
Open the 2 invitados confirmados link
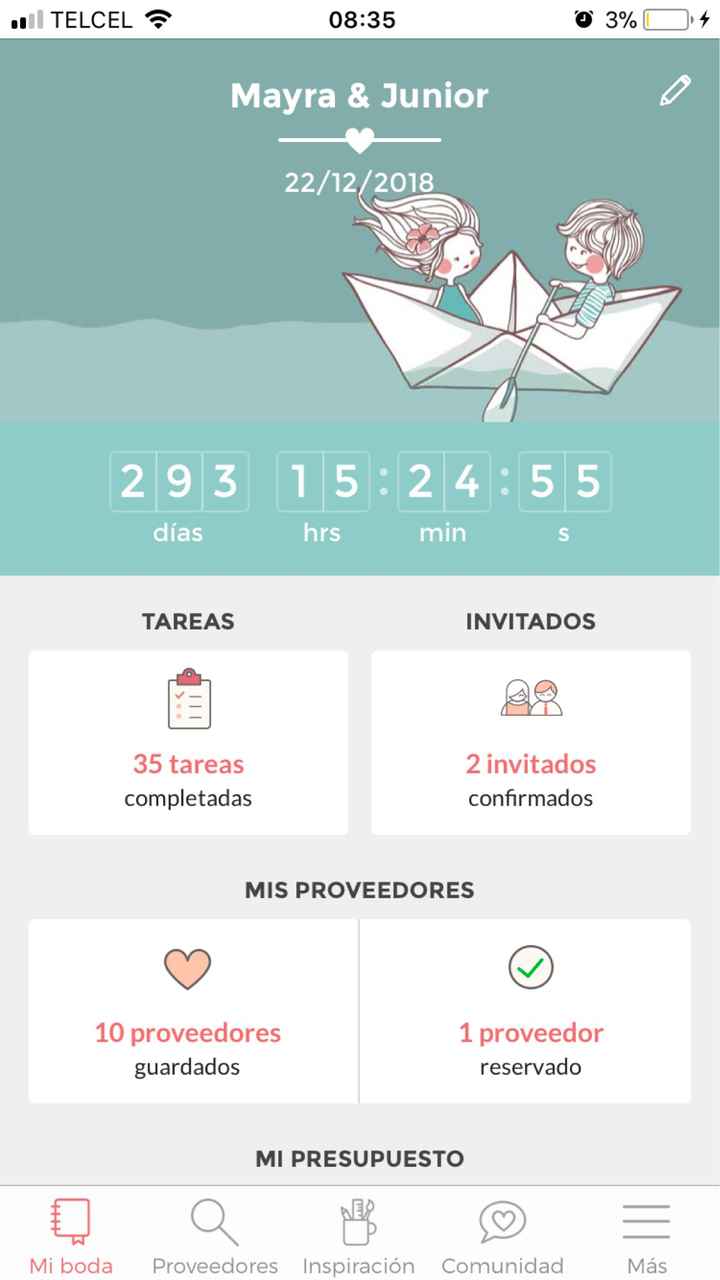click(x=530, y=780)
